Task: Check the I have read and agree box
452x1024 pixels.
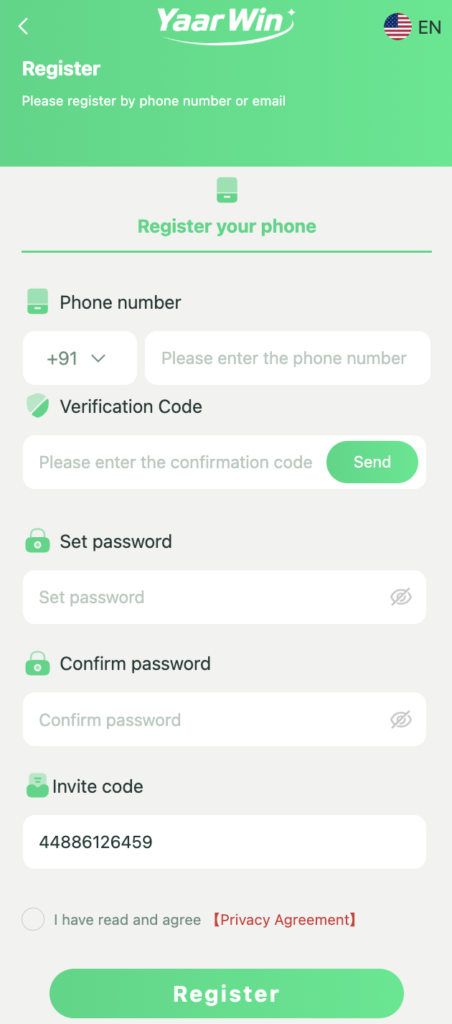Action: [x=33, y=920]
